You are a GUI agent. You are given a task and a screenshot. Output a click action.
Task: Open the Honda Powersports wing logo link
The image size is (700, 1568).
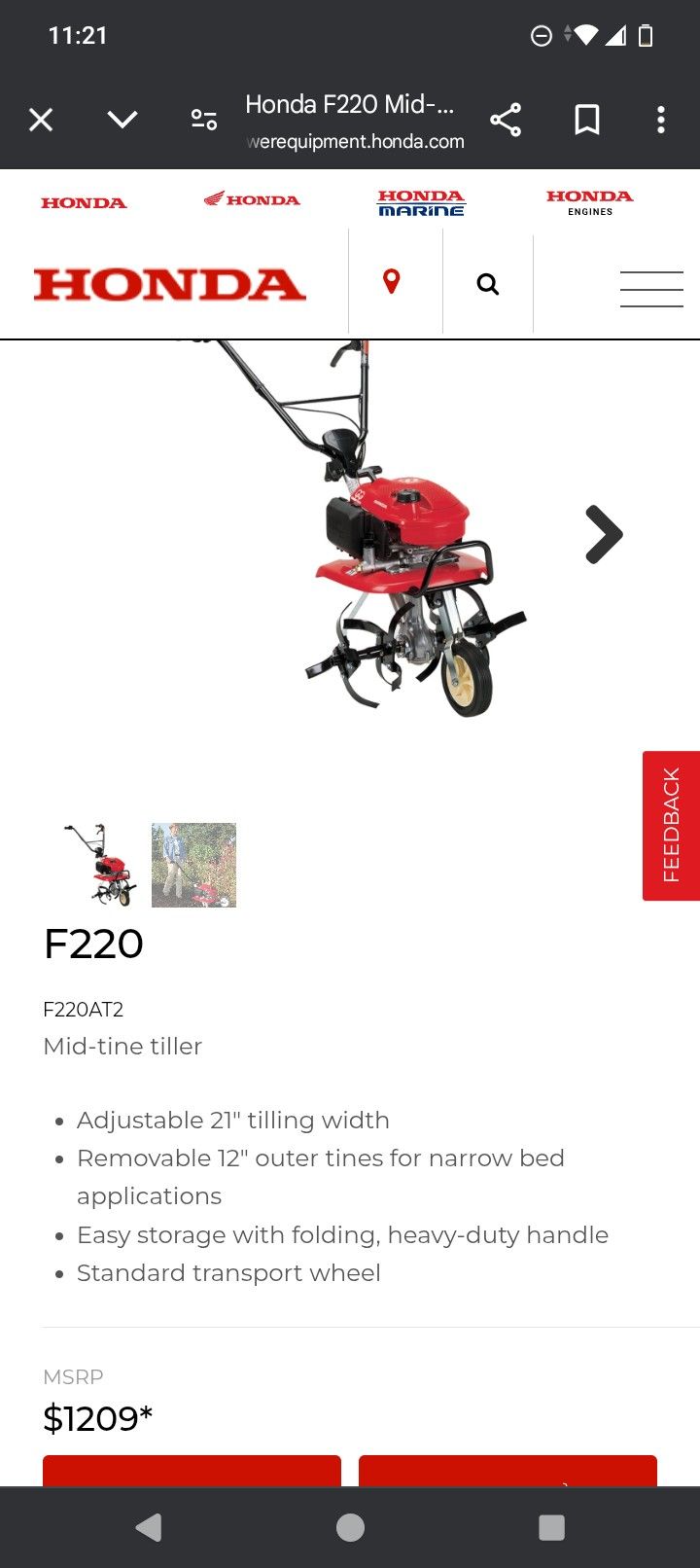pos(252,199)
